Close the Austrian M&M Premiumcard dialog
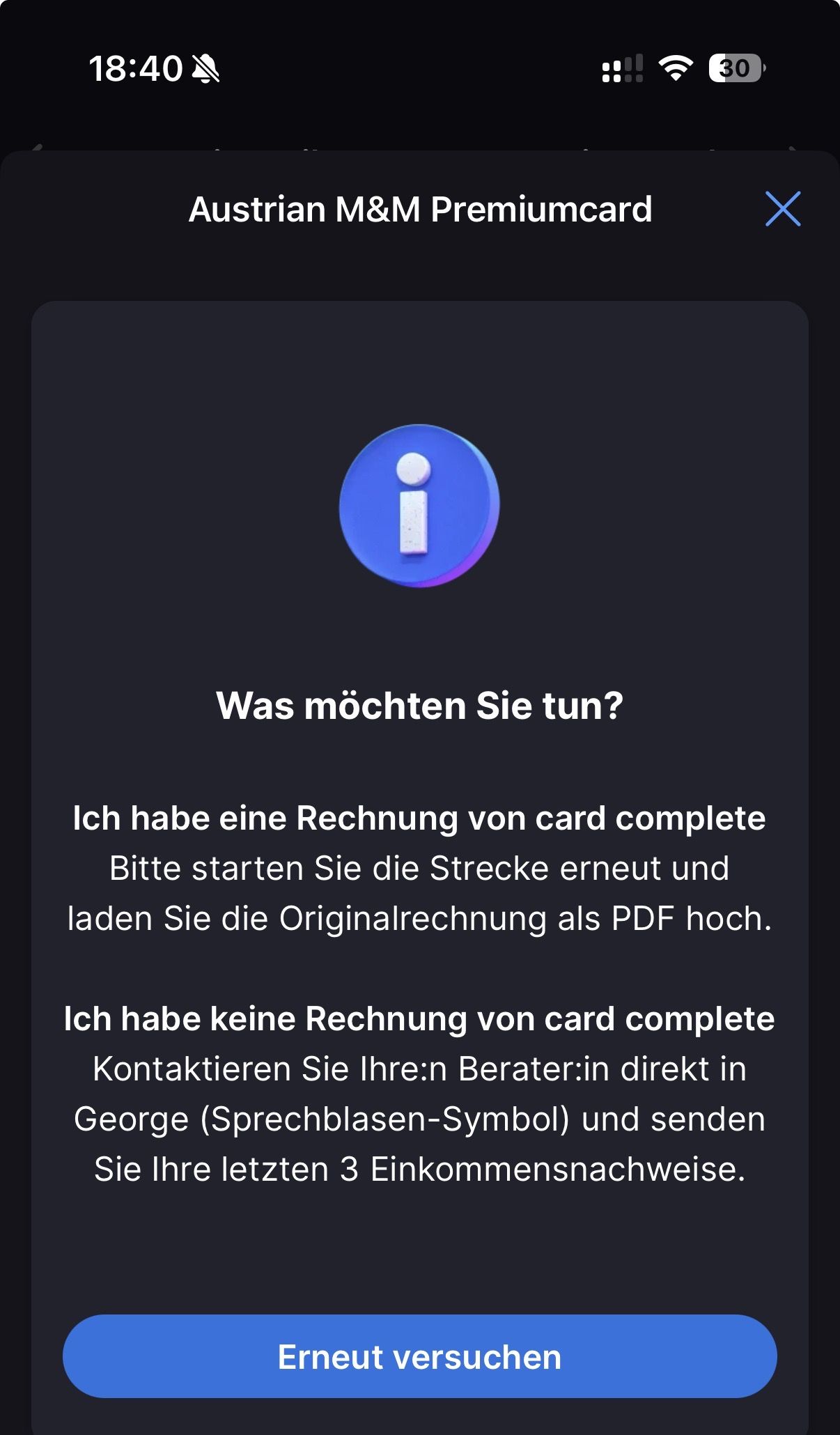 pyautogui.click(x=783, y=209)
